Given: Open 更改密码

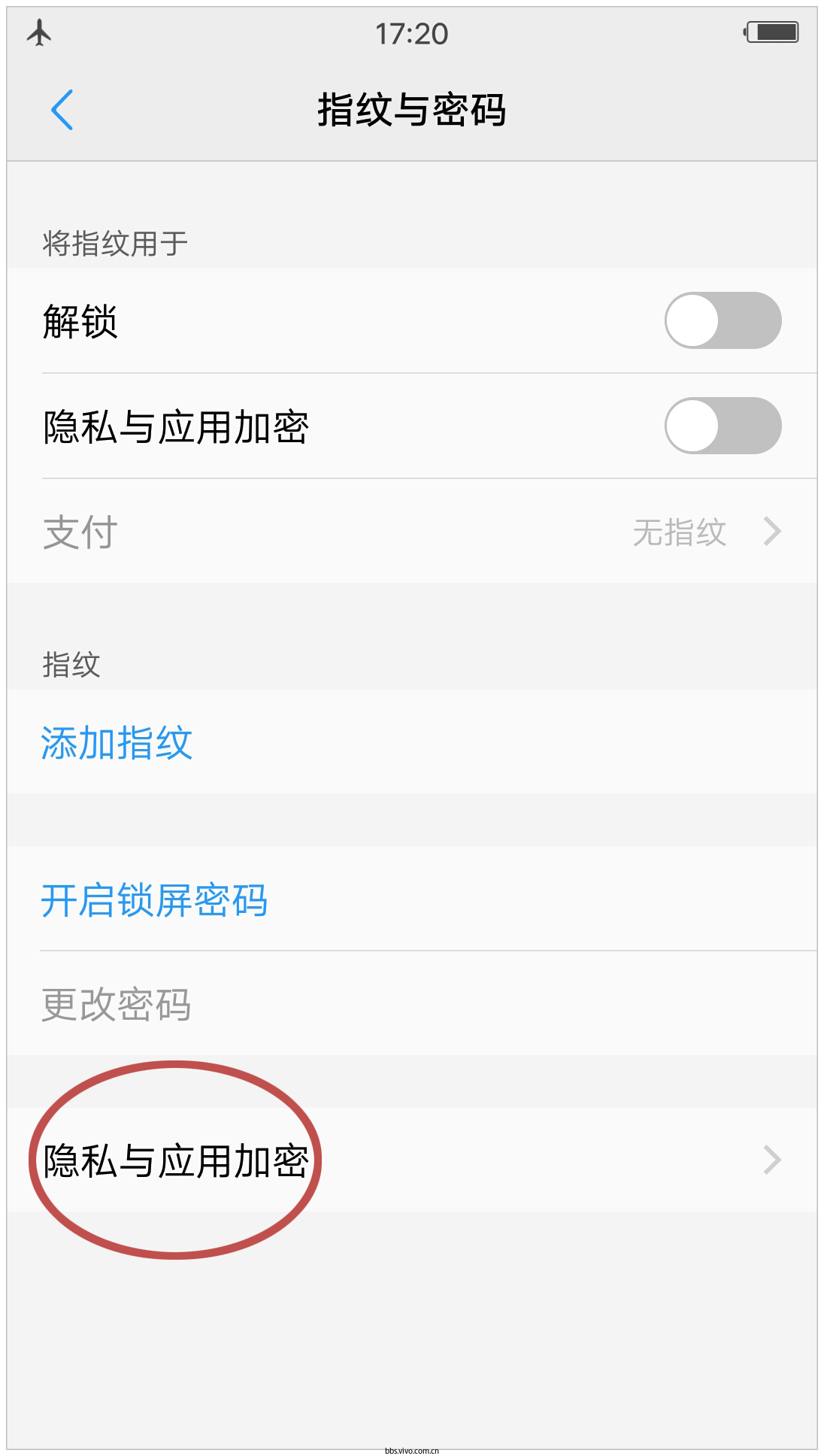Looking at the screenshot, I should [x=412, y=1003].
